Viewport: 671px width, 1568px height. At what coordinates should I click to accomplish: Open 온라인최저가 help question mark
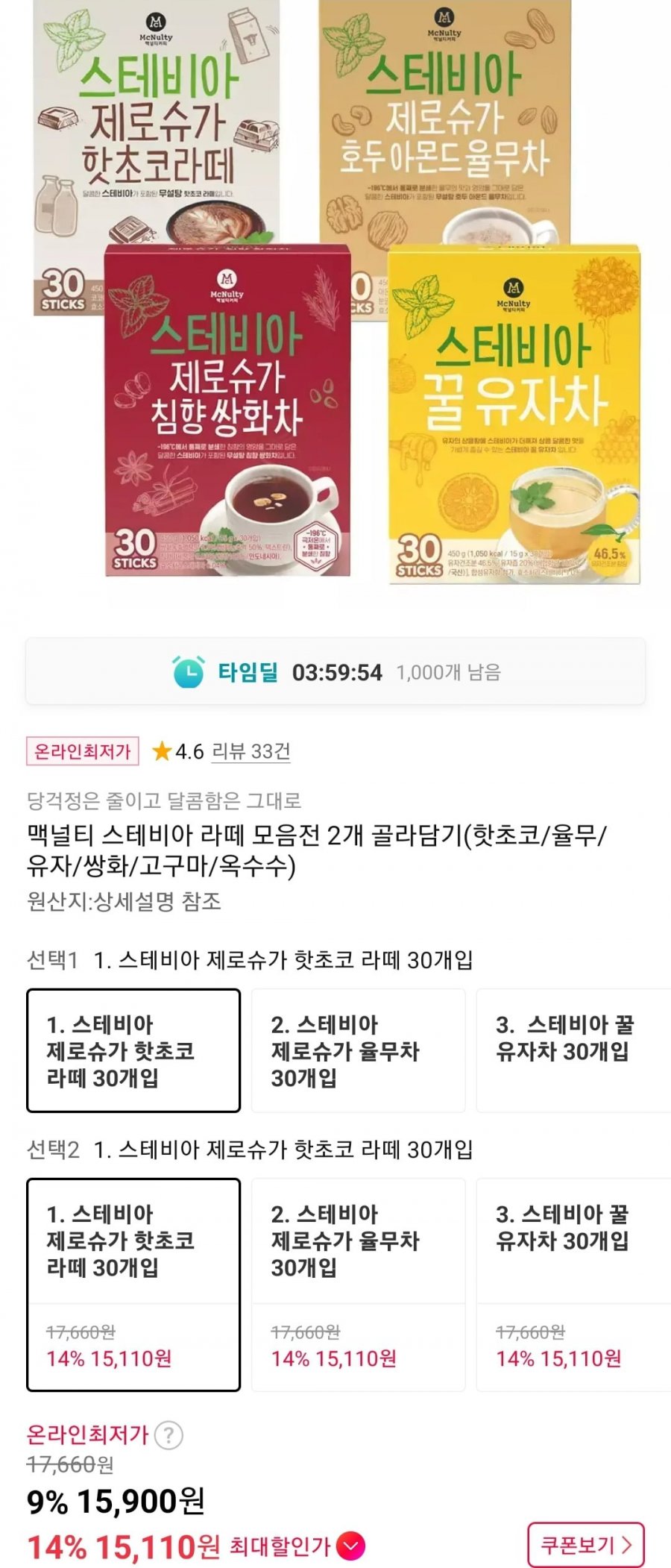click(168, 1434)
